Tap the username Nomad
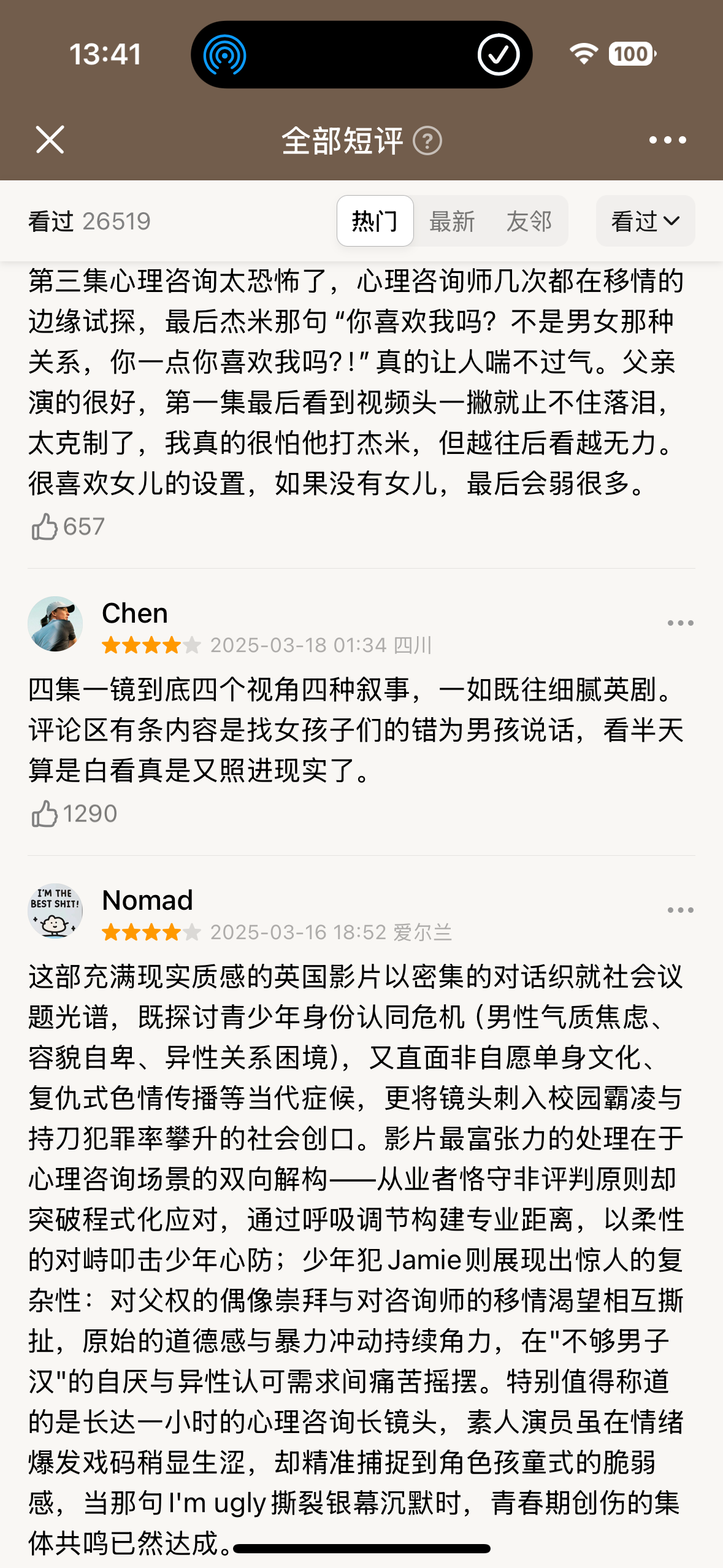The image size is (723, 1568). pyautogui.click(x=147, y=901)
